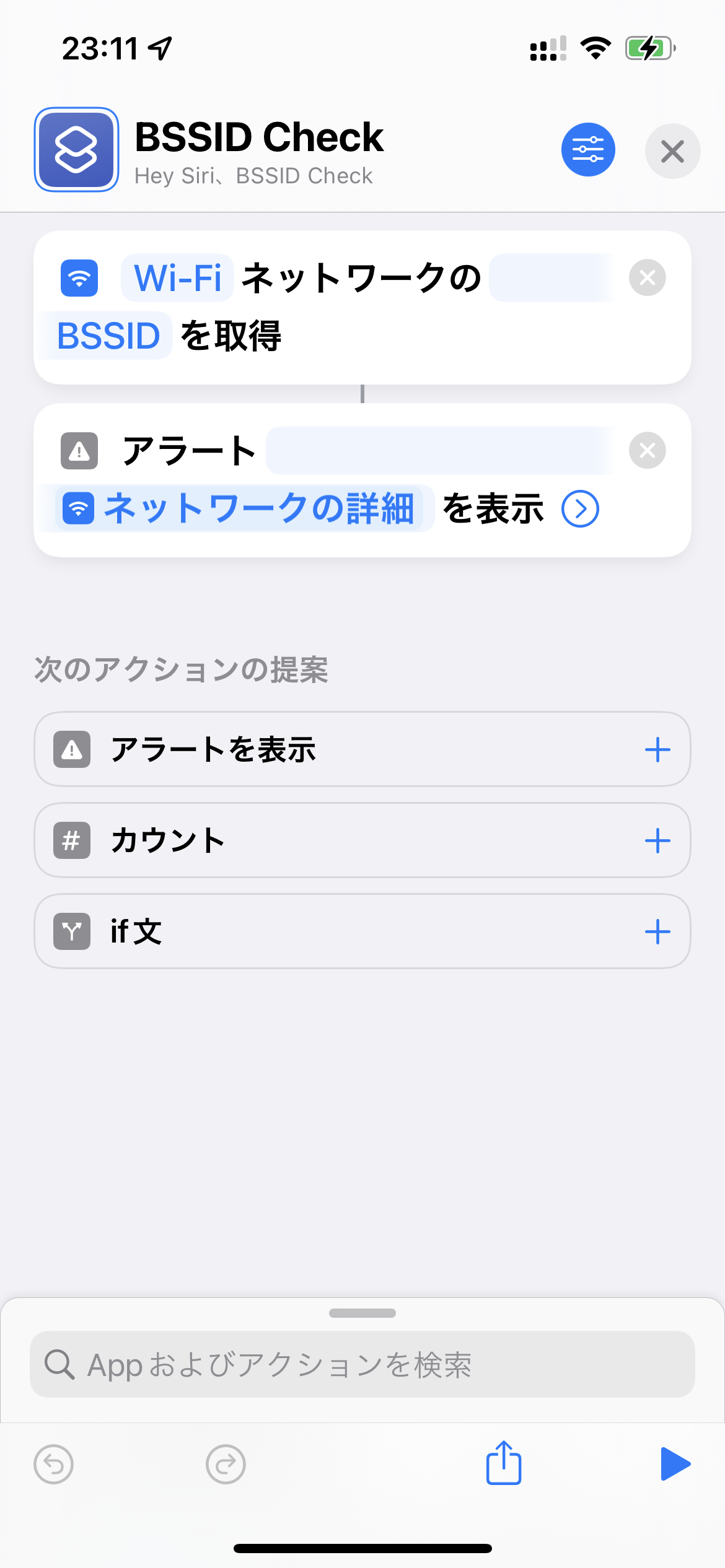
Task: Expand the アラート action details chevron
Action: (581, 507)
